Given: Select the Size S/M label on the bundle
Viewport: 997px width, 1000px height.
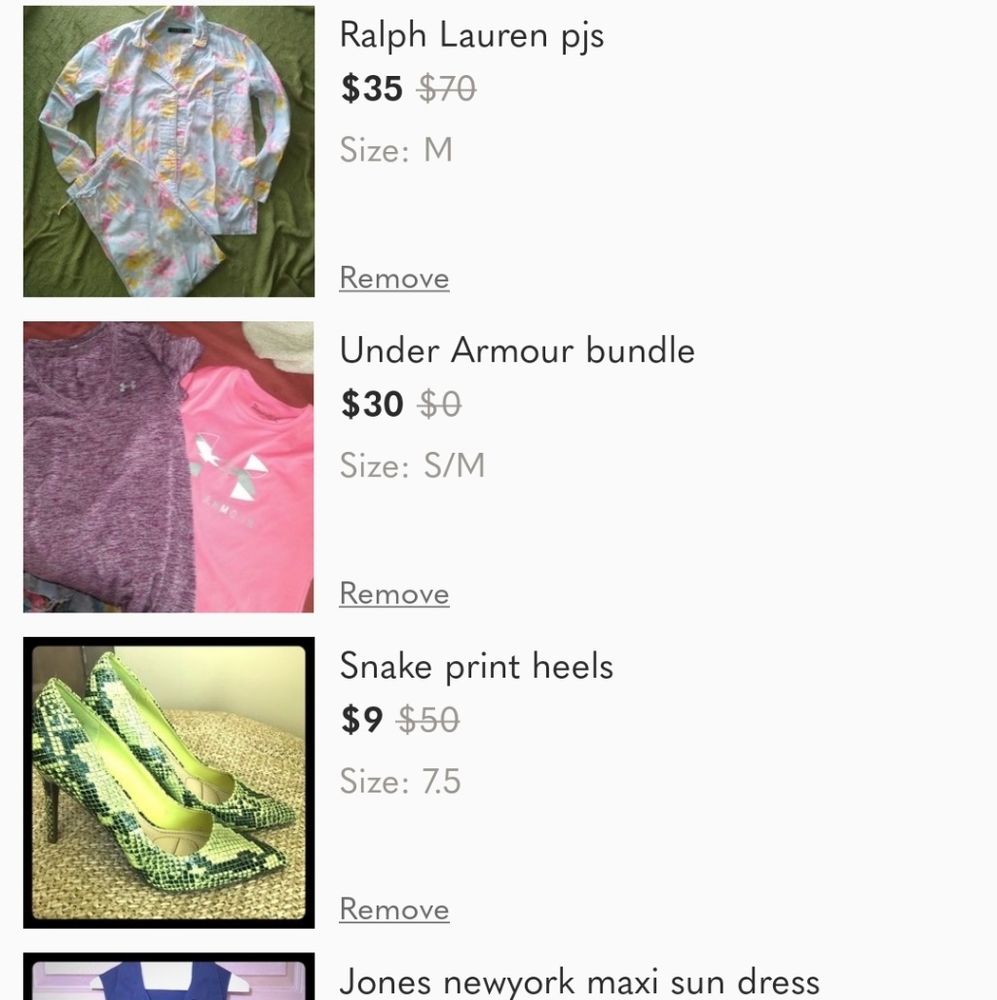Looking at the screenshot, I should [413, 465].
